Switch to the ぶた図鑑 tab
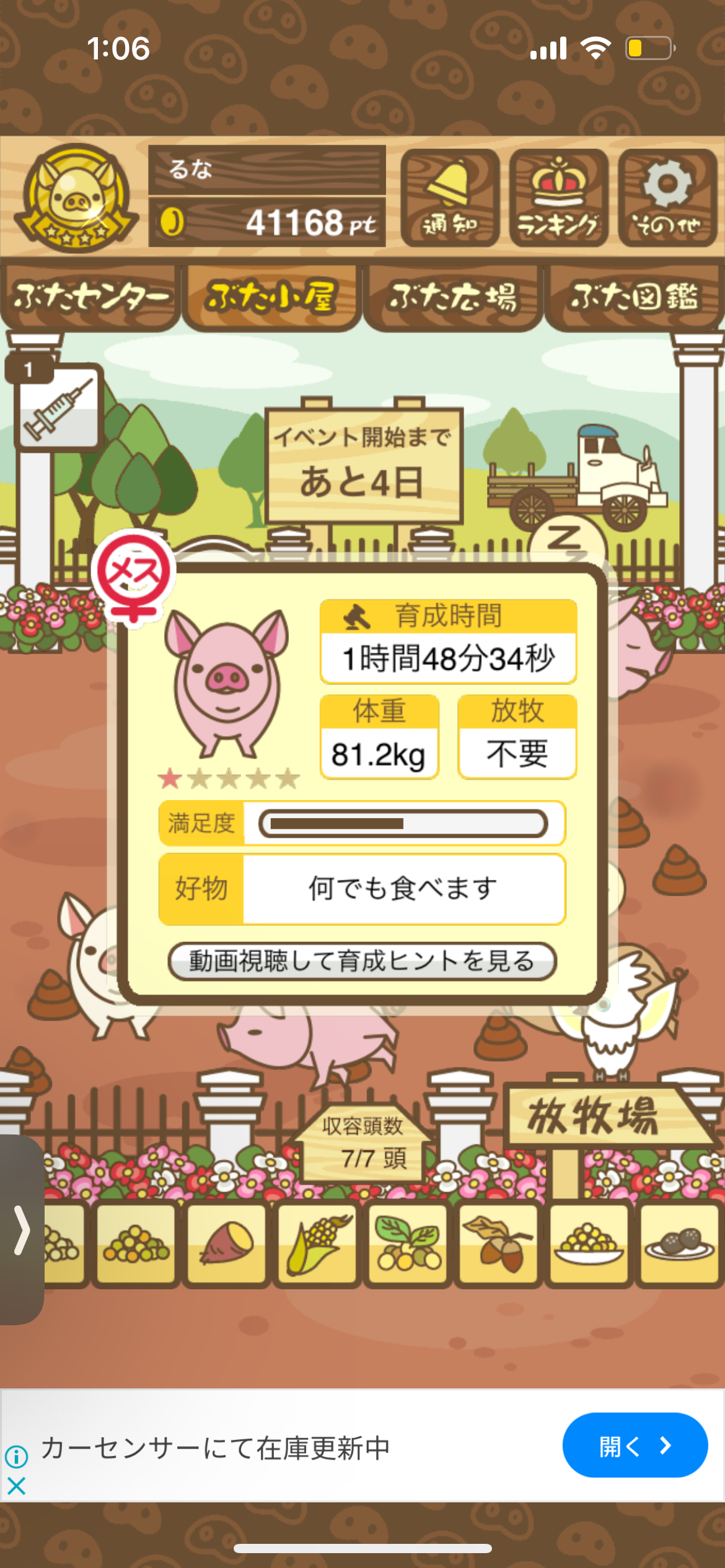The height and width of the screenshot is (1568, 725). [634, 297]
